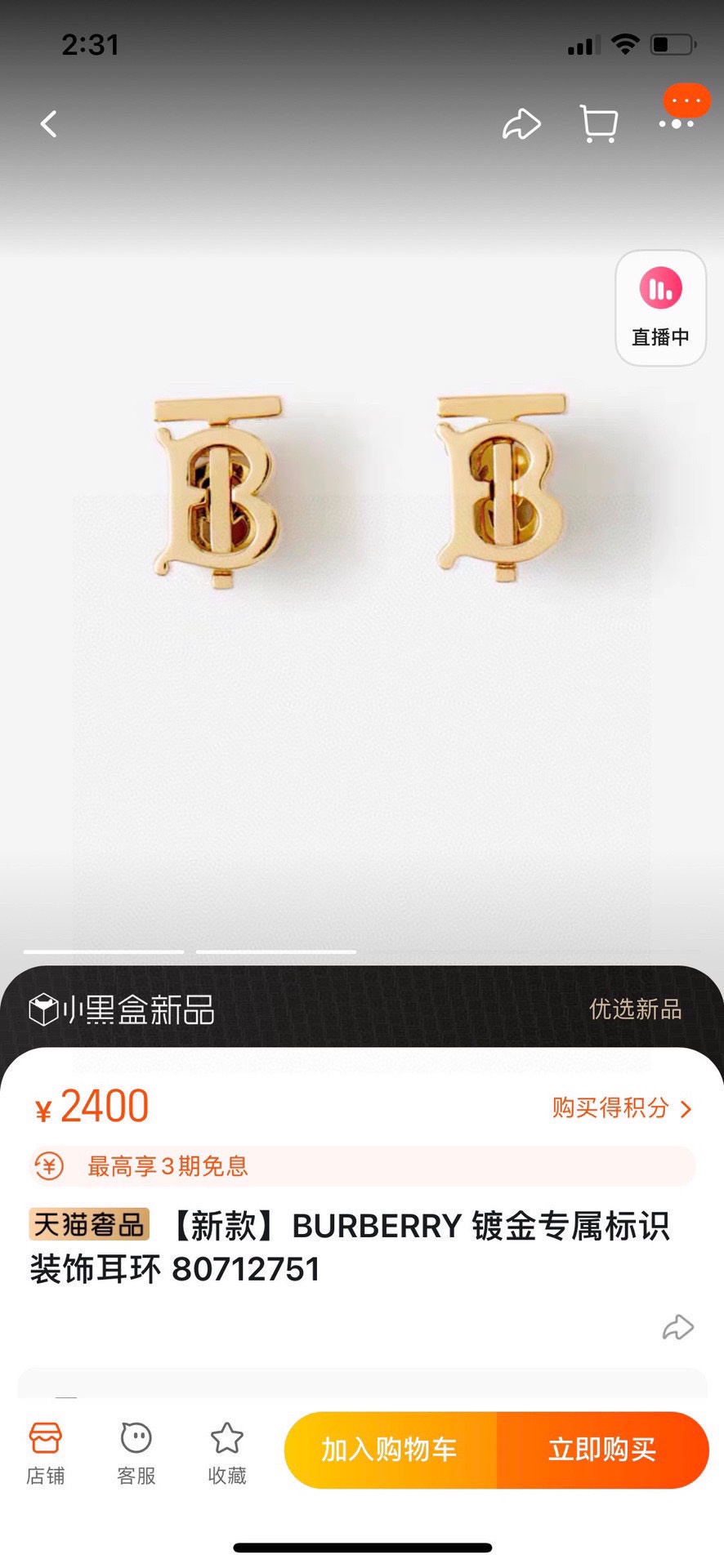Screen dimensions: 724x1568
Task: Open the shopping cart
Action: tap(598, 124)
